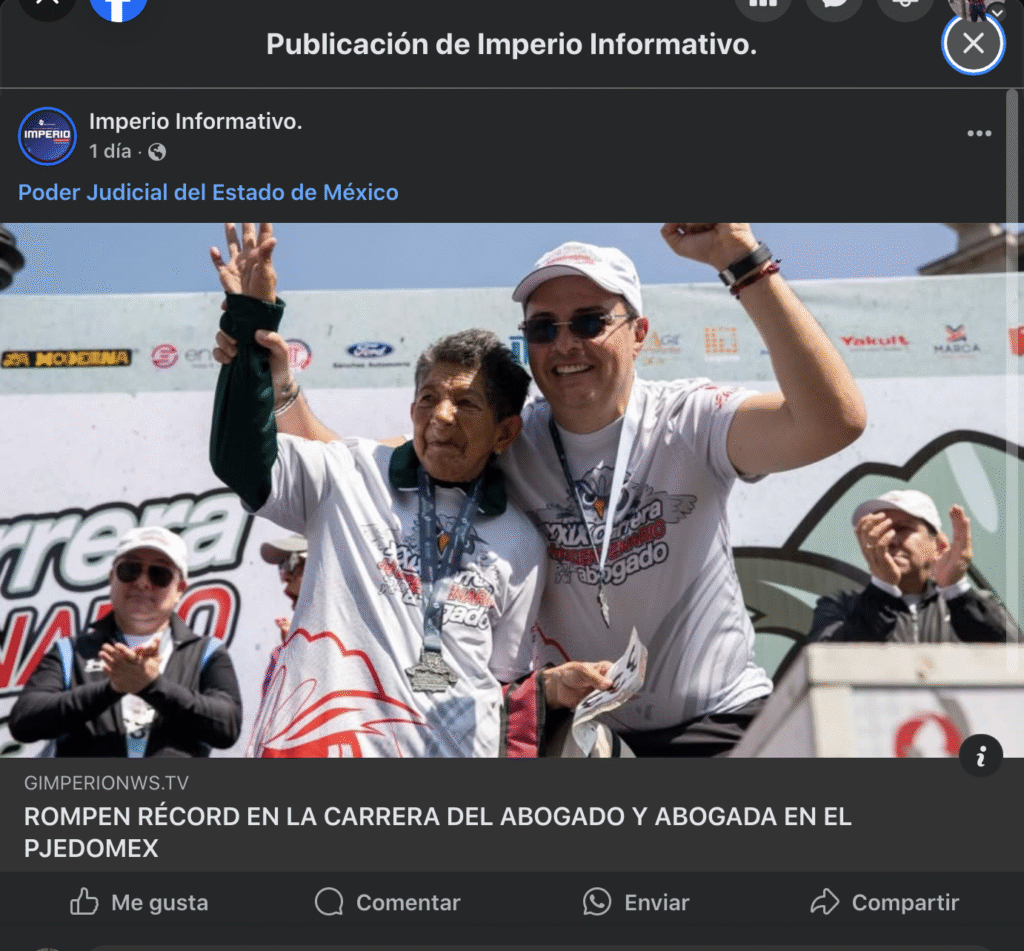Image resolution: width=1024 pixels, height=951 pixels.
Task: Show link info via the i icon
Action: click(x=980, y=756)
